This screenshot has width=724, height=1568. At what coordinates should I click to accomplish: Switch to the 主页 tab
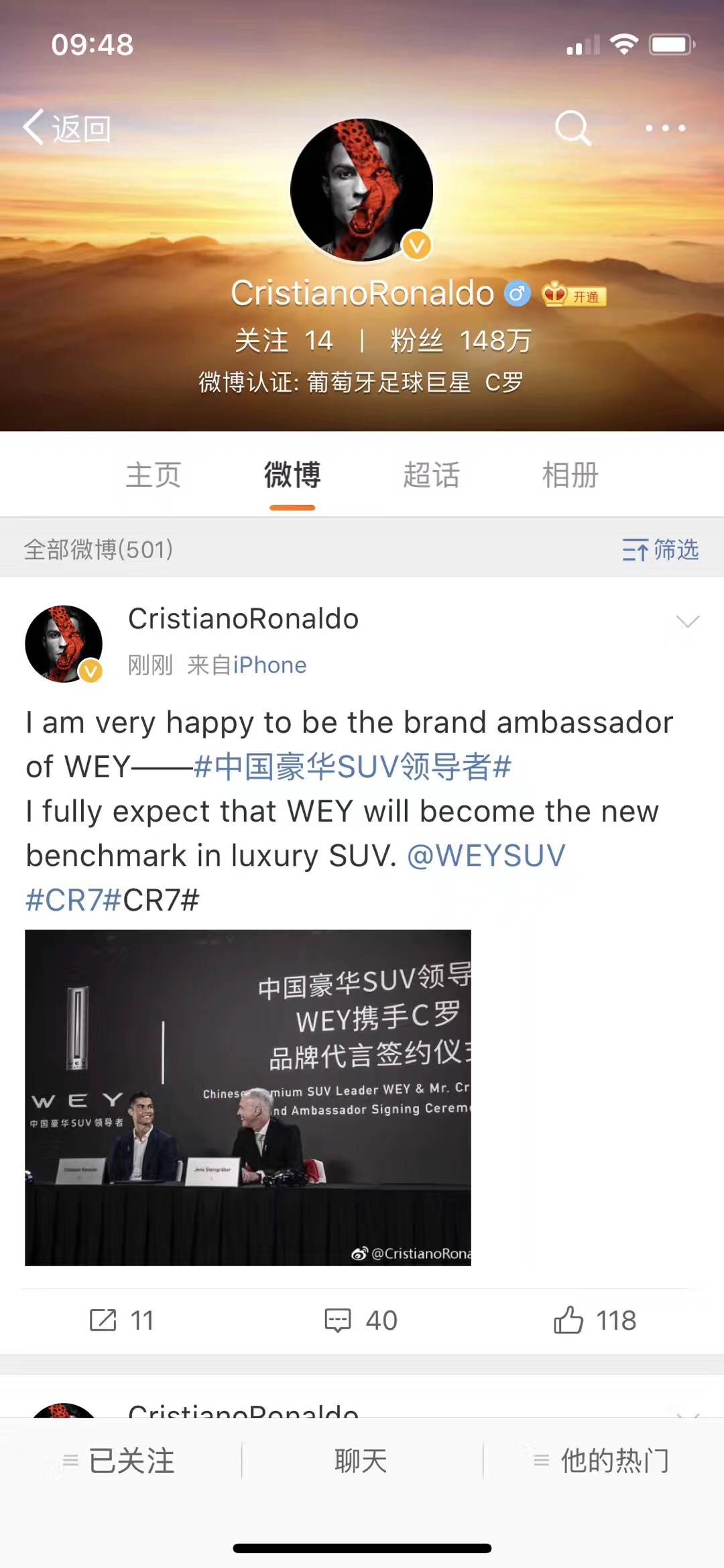pyautogui.click(x=154, y=475)
